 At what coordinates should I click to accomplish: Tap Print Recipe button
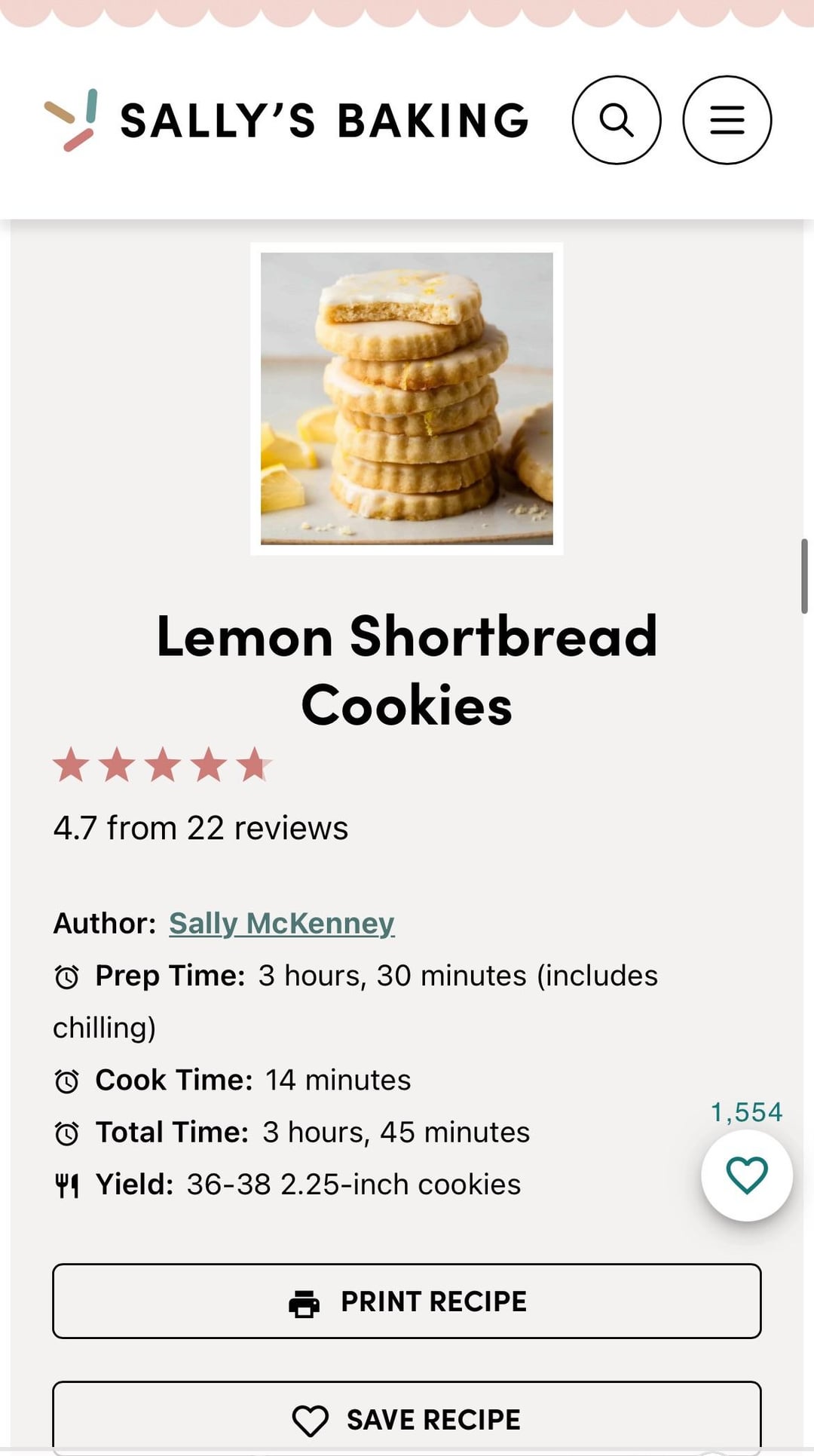coord(406,1301)
